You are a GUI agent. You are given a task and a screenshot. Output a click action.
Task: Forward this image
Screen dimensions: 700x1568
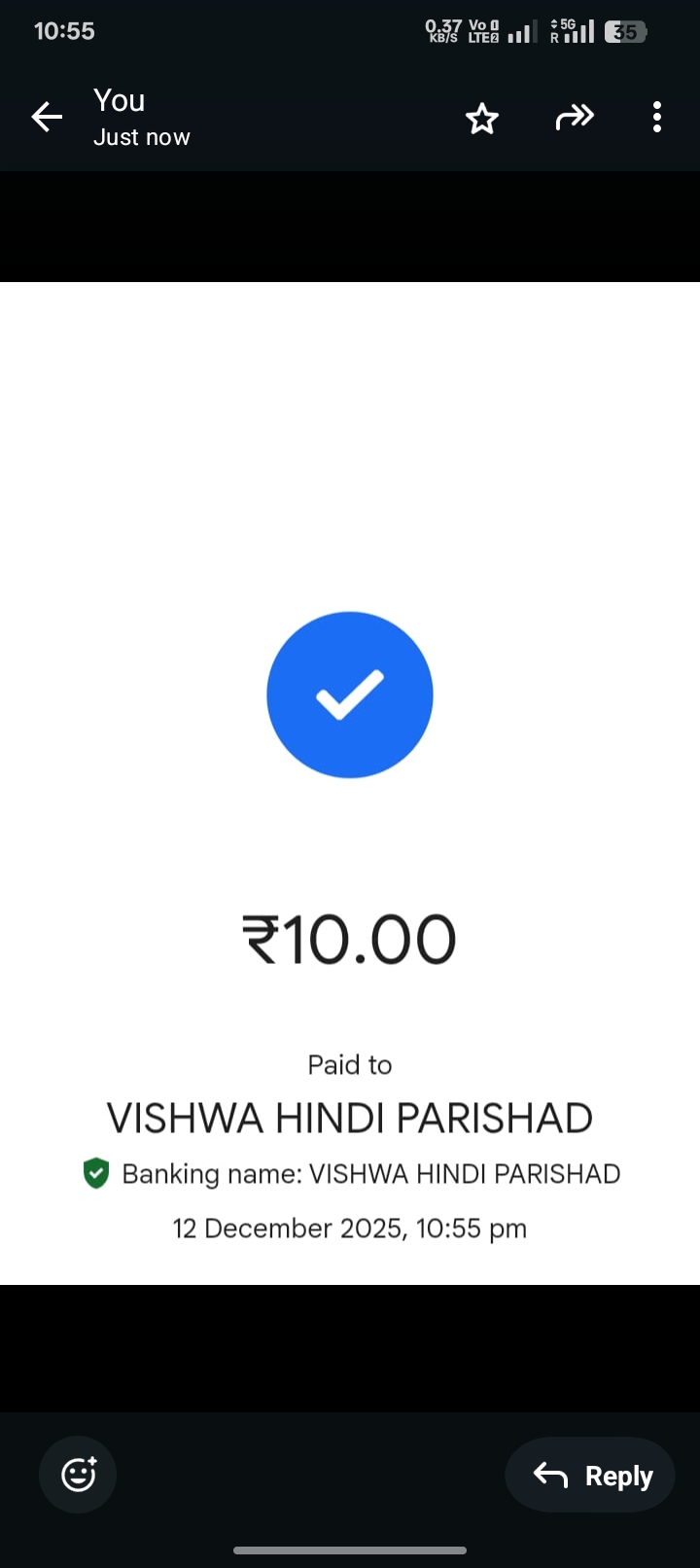tap(574, 118)
